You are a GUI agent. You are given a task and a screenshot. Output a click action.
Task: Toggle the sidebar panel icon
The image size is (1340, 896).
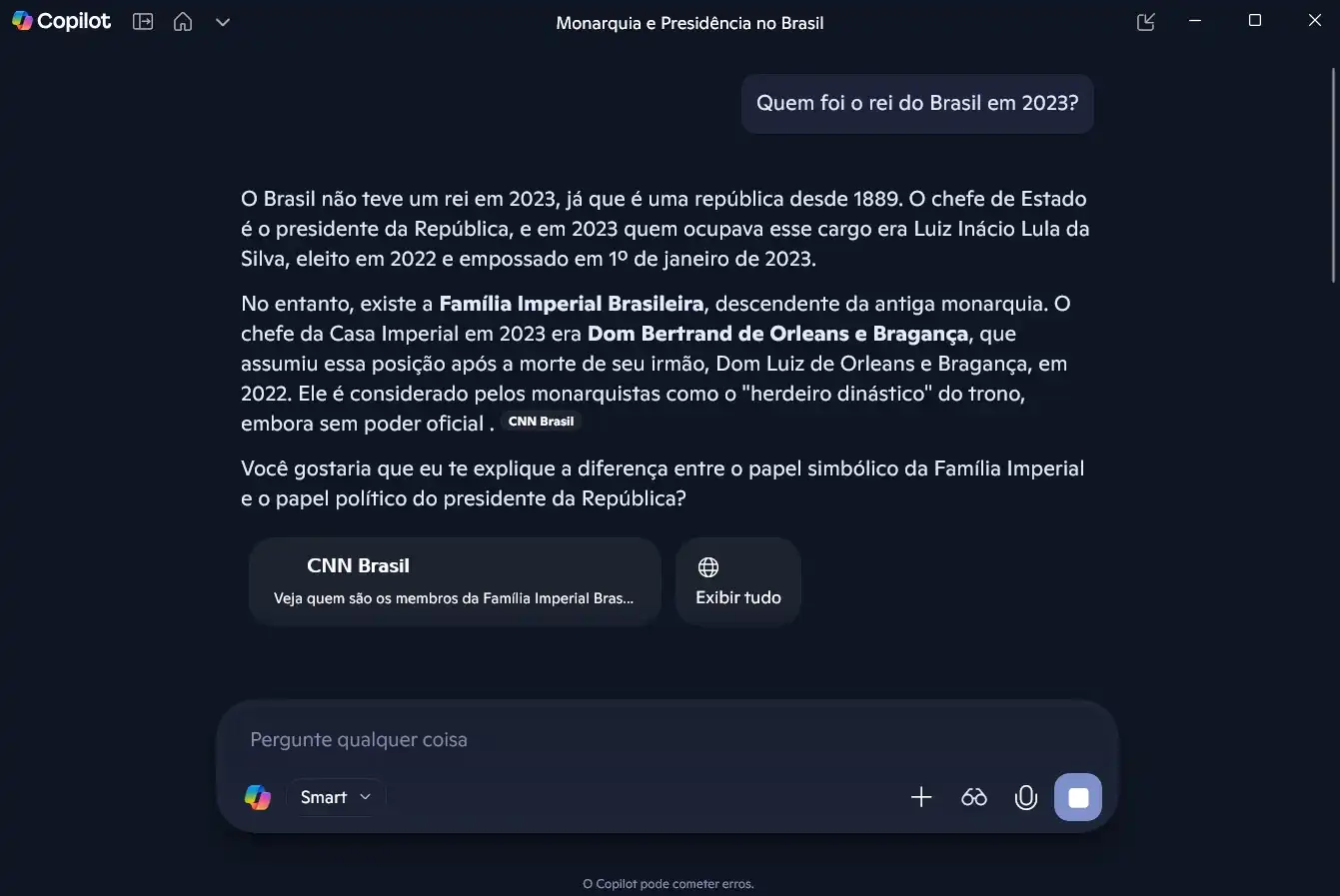pos(143,21)
